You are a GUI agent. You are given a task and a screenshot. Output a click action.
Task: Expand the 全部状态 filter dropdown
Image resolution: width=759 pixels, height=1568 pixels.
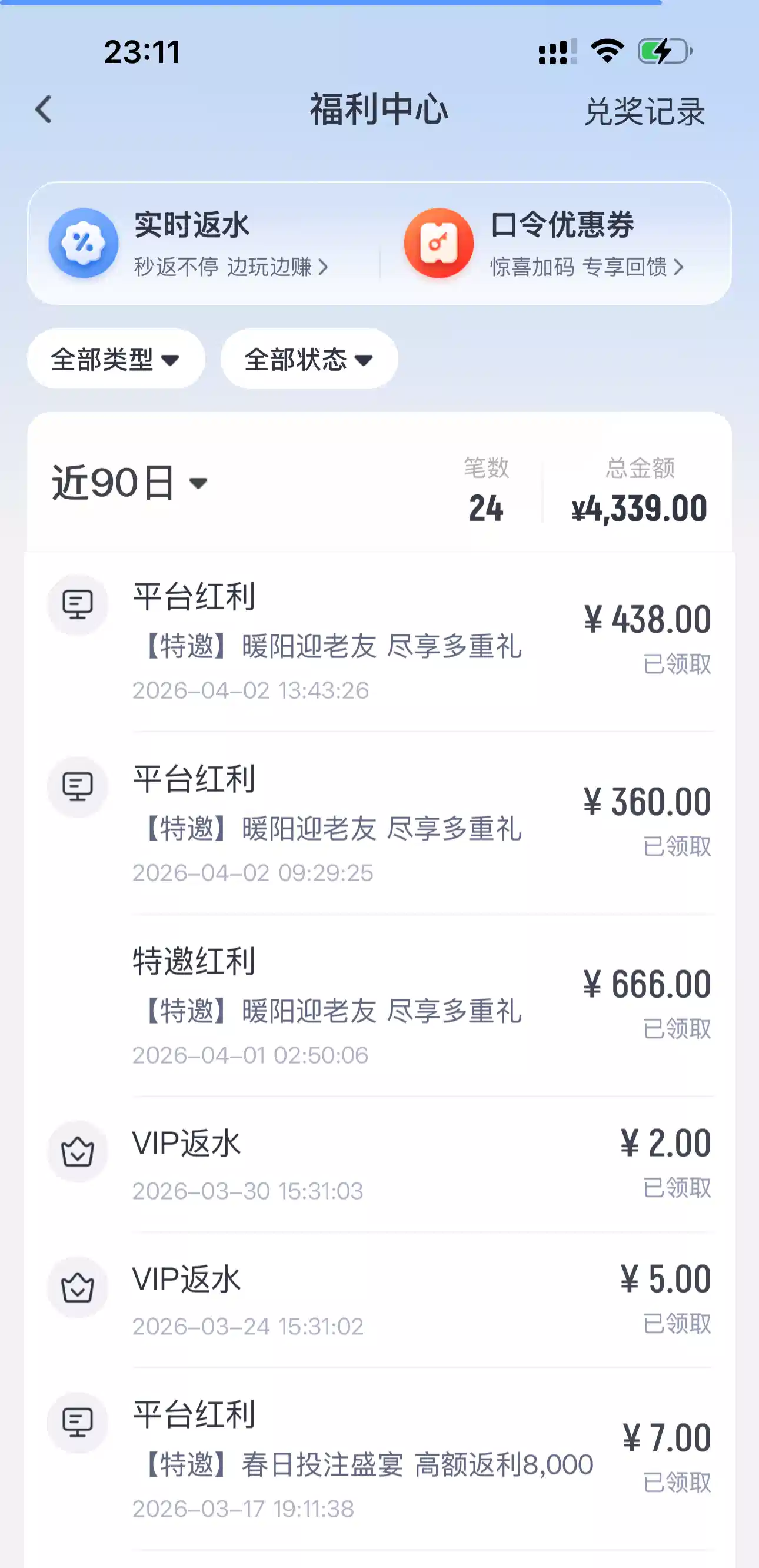(308, 359)
